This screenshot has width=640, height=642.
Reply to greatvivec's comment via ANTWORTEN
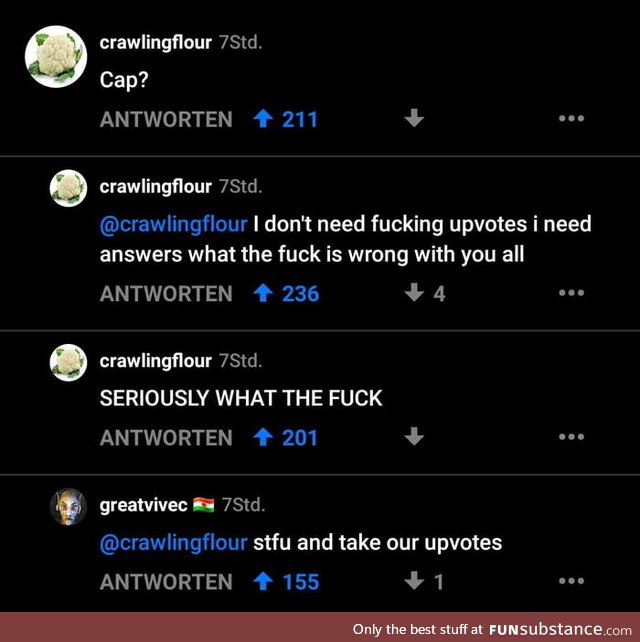point(166,582)
